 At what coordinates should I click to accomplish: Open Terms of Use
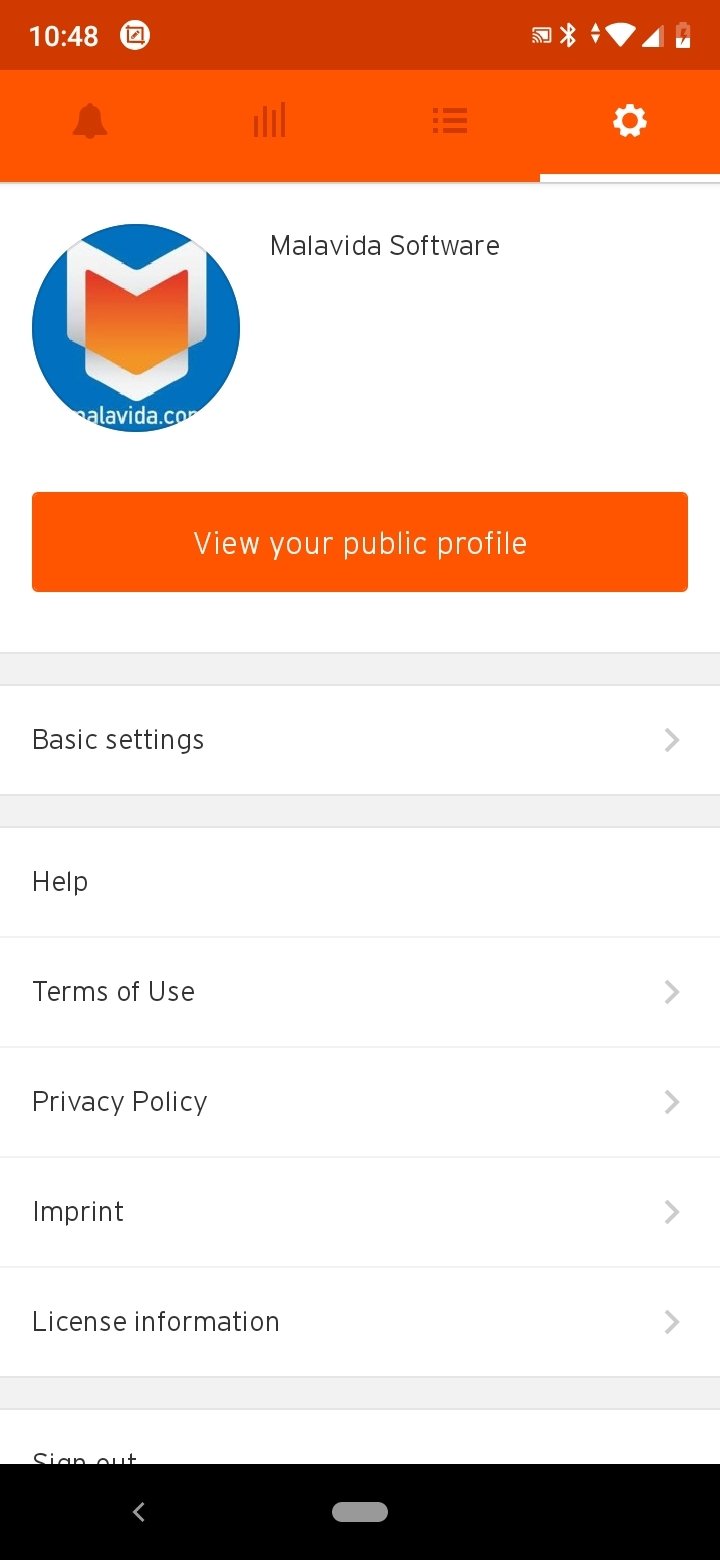click(x=360, y=992)
